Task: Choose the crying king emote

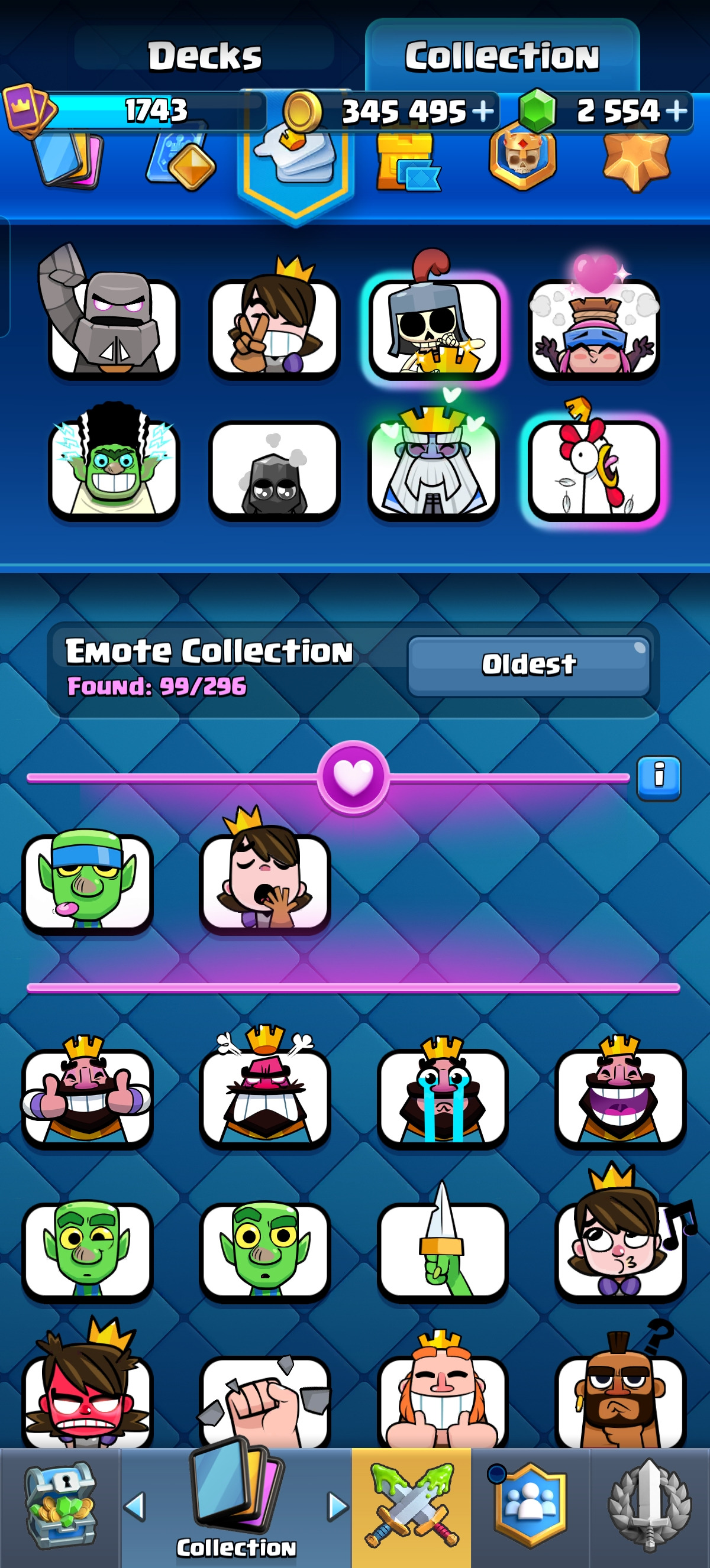Action: tap(442, 1093)
